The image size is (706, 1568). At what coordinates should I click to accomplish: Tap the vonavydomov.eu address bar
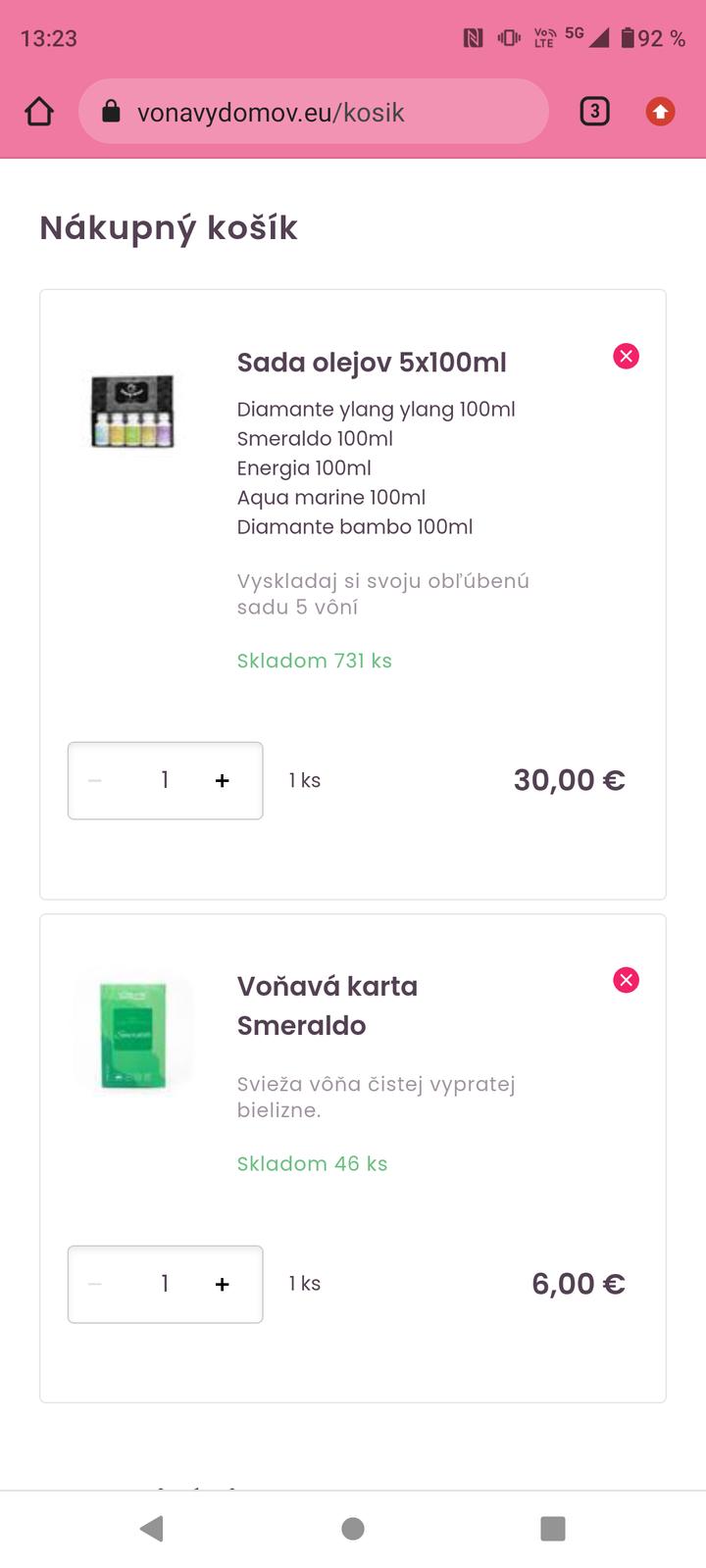(x=314, y=112)
